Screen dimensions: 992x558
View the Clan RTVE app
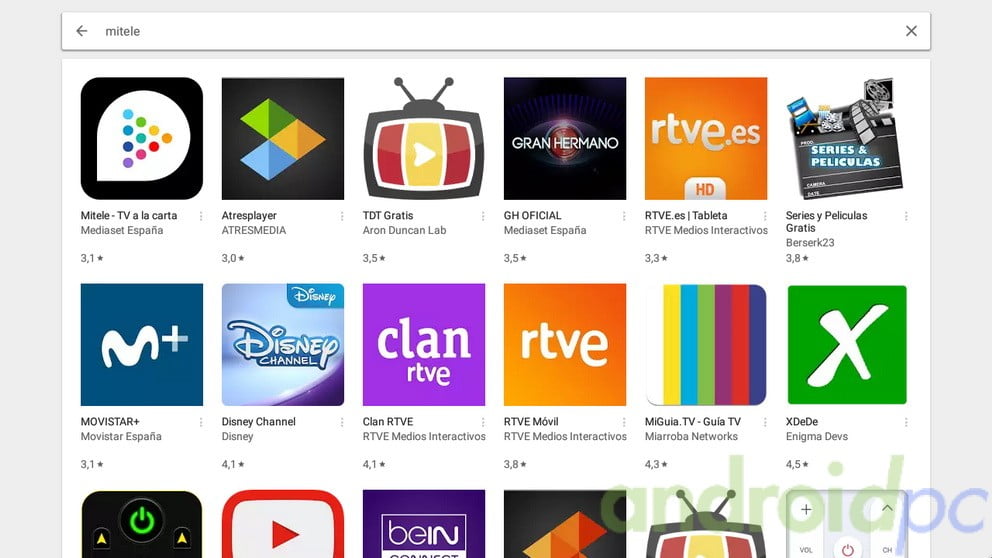click(424, 344)
